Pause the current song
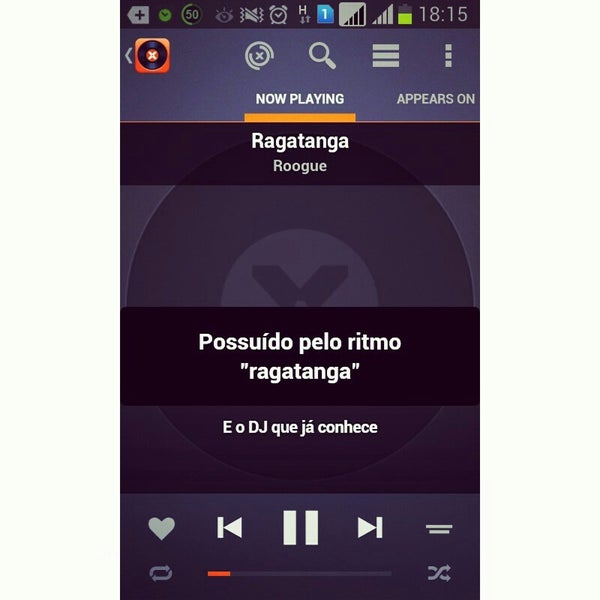The image size is (600, 600). pos(300,527)
